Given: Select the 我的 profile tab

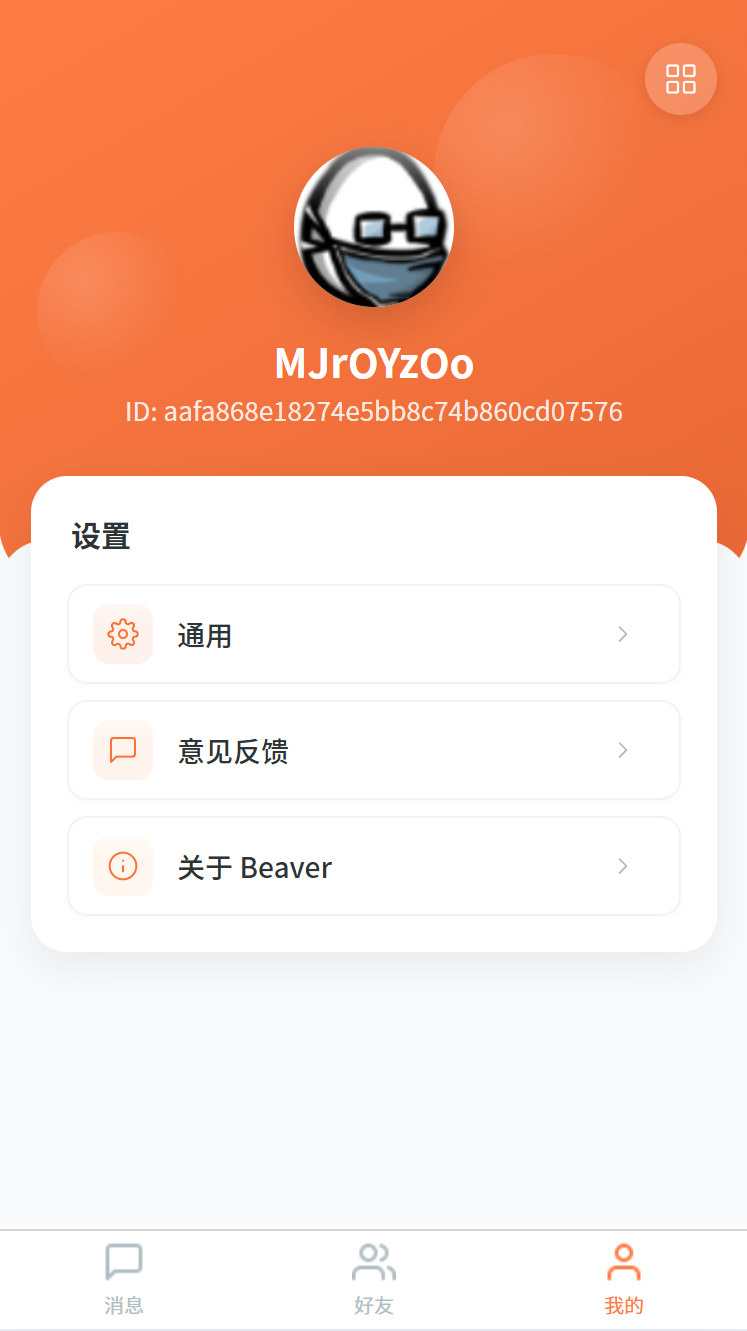Looking at the screenshot, I should (x=623, y=1280).
